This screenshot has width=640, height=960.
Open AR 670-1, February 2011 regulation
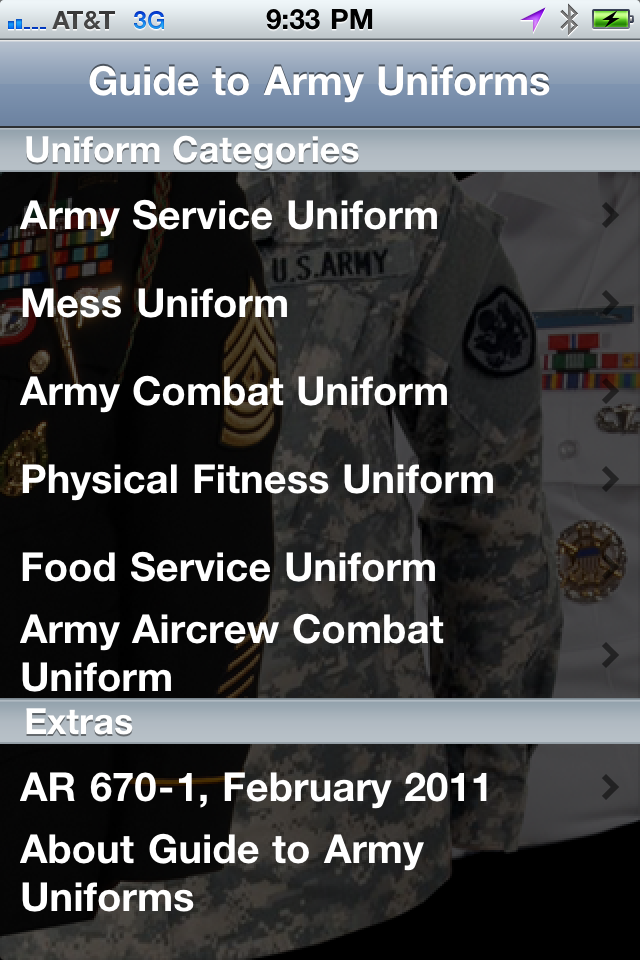point(320,788)
